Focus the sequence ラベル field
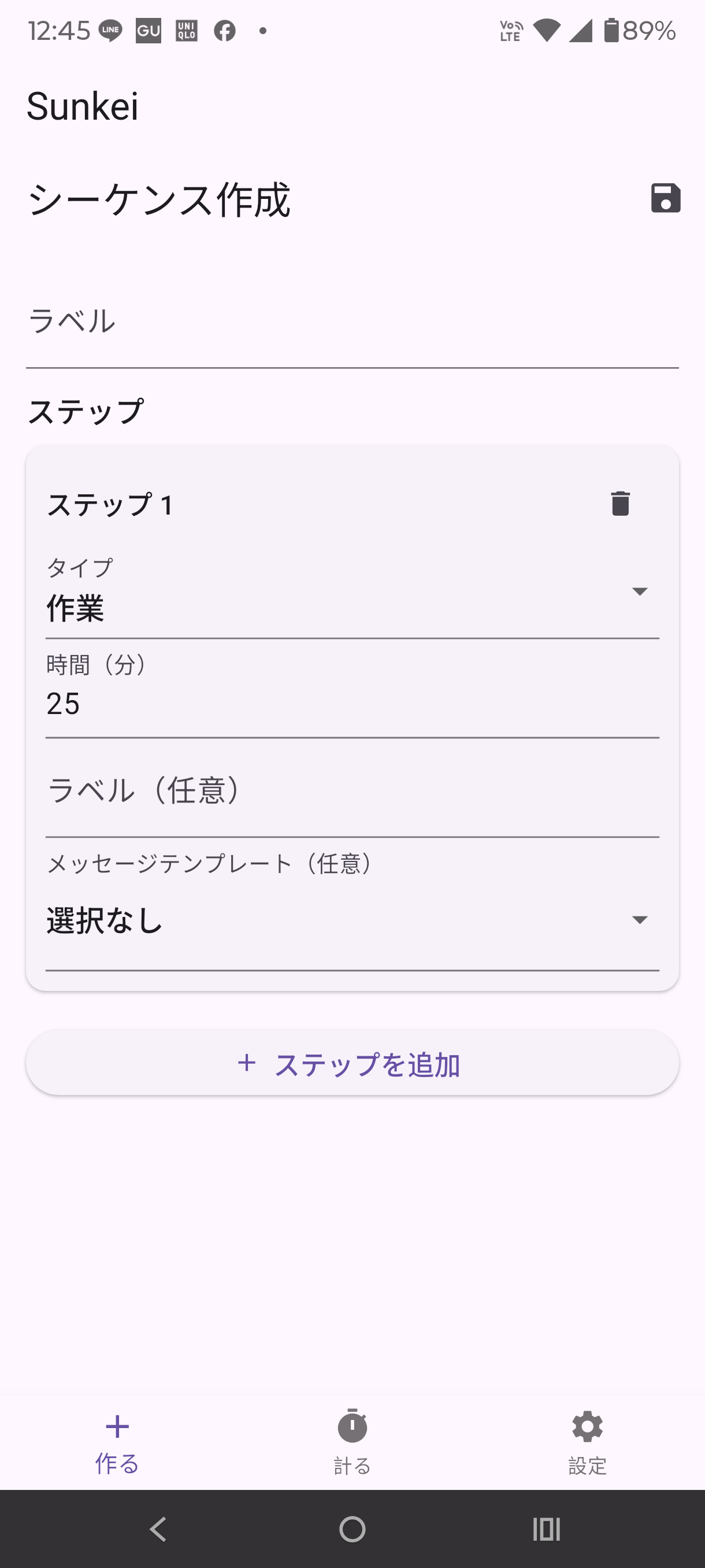705x1568 pixels. 351,321
